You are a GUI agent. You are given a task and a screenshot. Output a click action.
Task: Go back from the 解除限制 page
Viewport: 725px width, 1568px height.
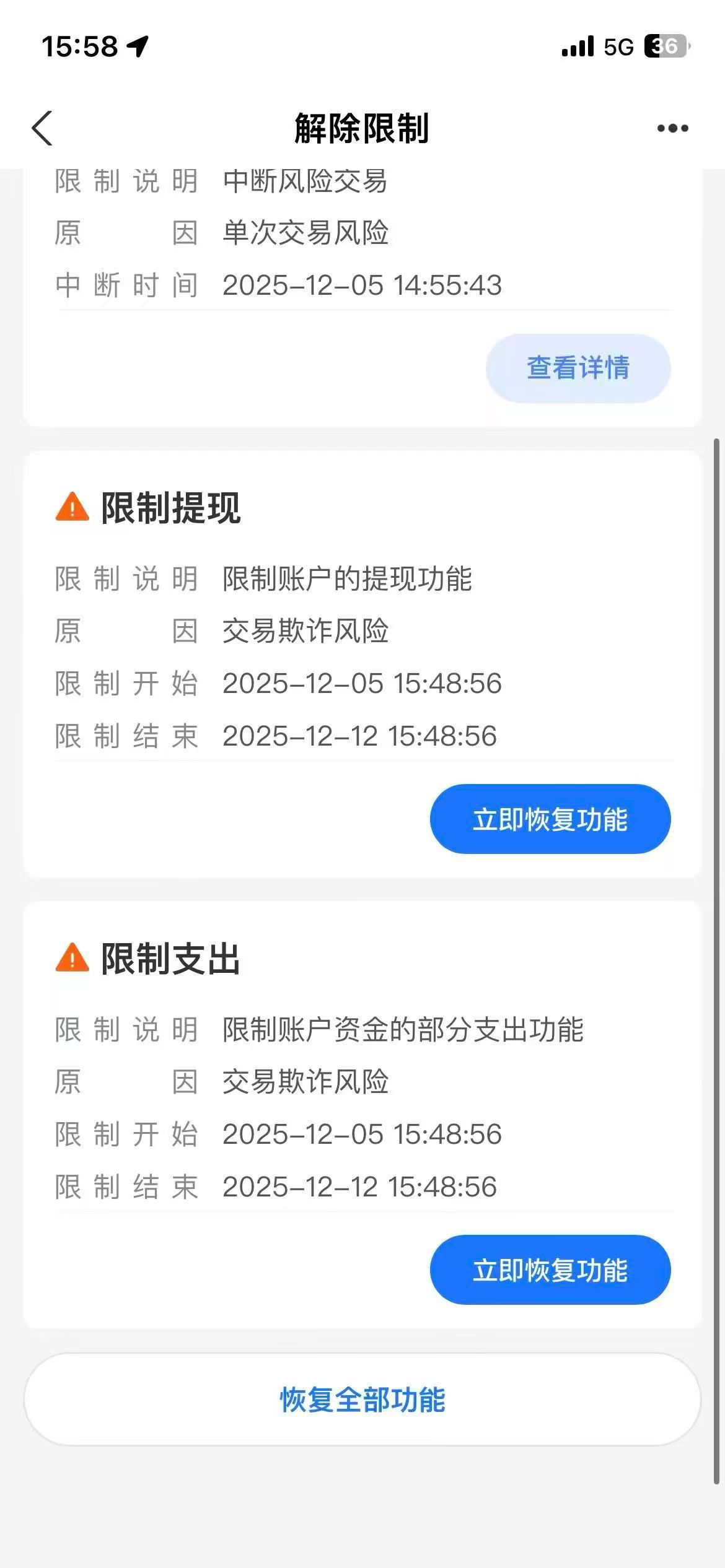click(x=42, y=128)
